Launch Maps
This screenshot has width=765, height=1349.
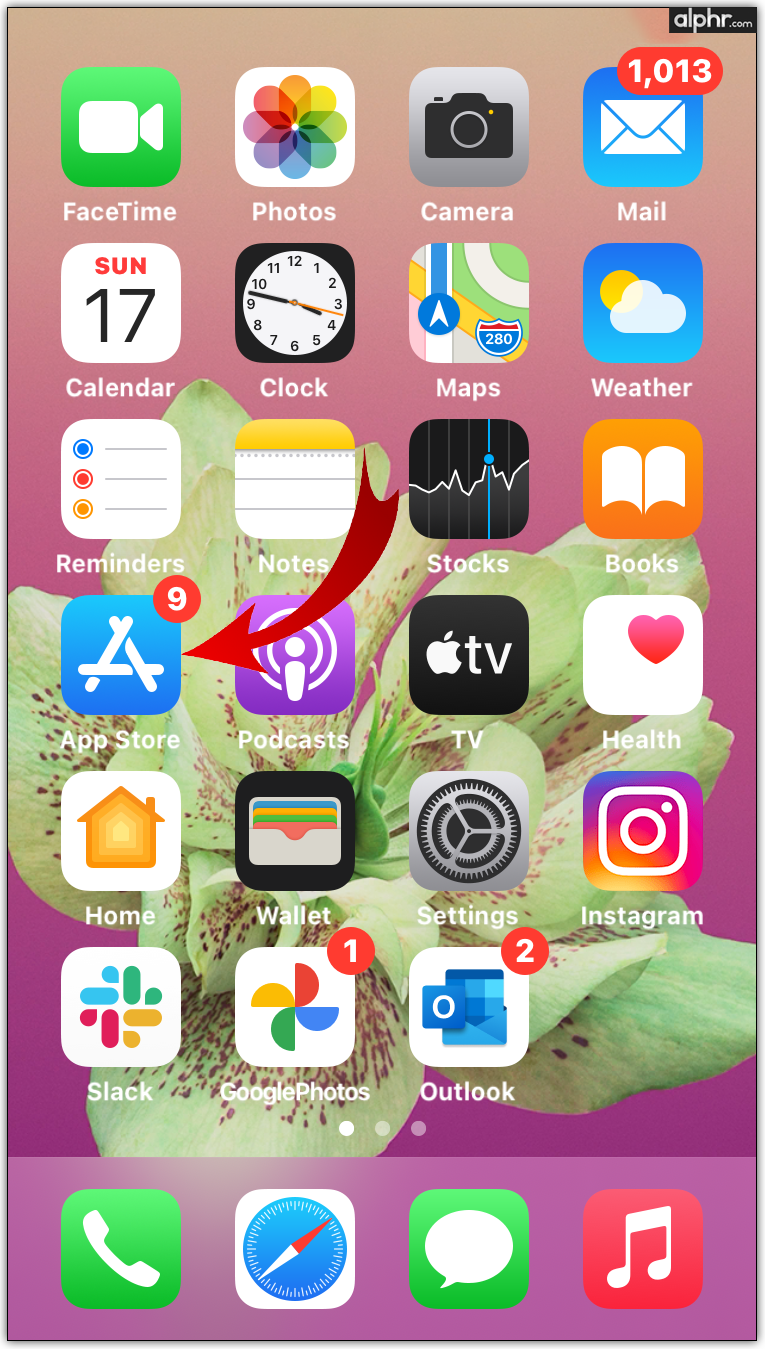(x=469, y=303)
